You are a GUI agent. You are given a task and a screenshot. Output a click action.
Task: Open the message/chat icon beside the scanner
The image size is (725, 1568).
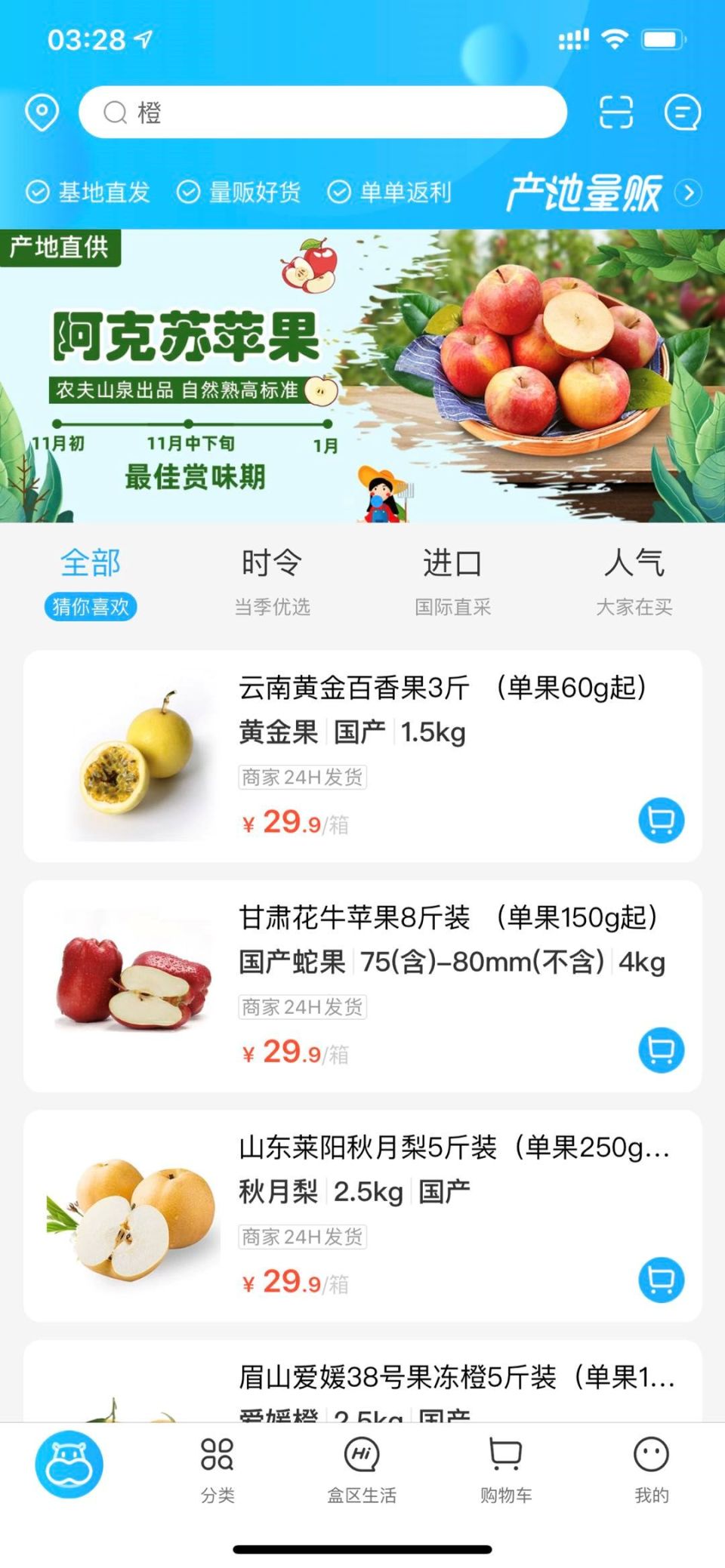pos(682,113)
